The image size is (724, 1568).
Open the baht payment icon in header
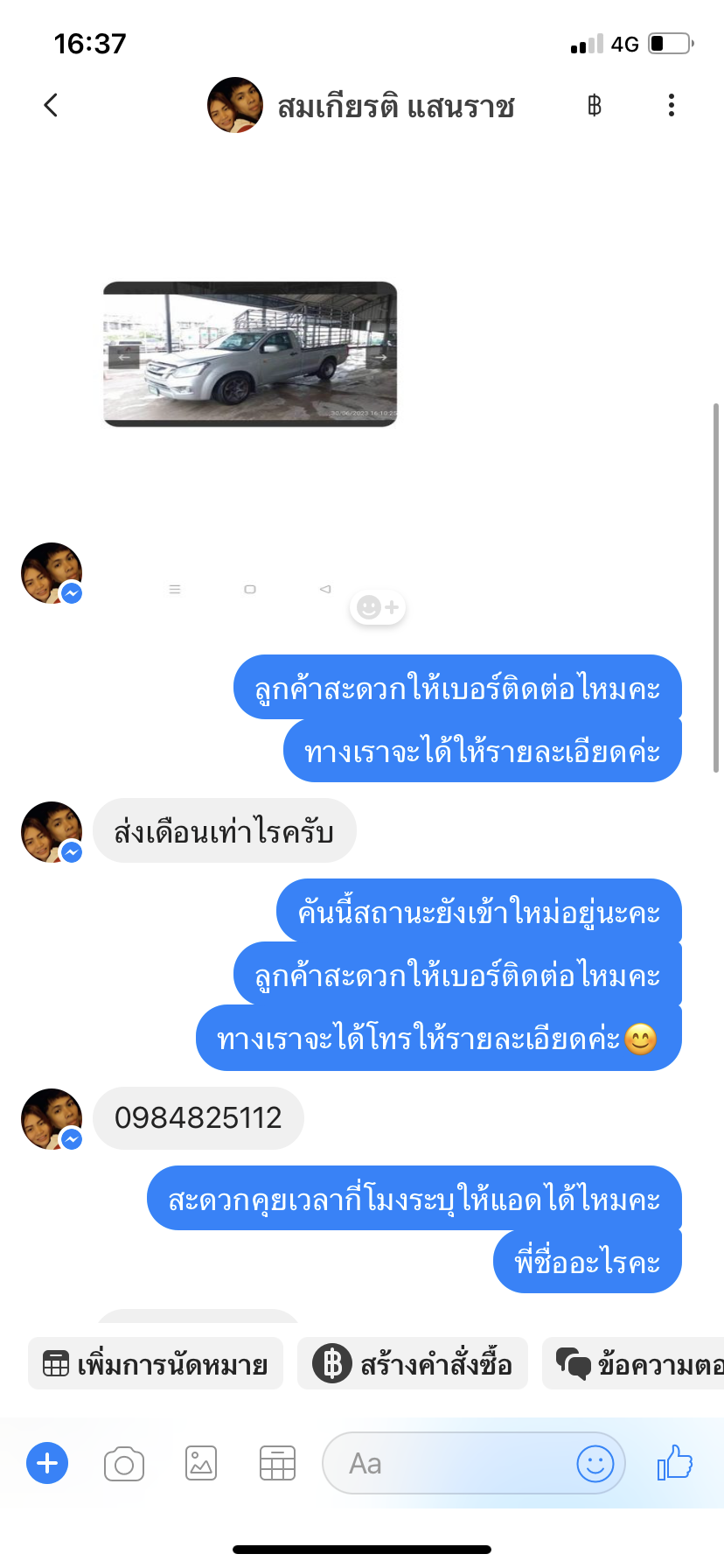click(x=595, y=106)
